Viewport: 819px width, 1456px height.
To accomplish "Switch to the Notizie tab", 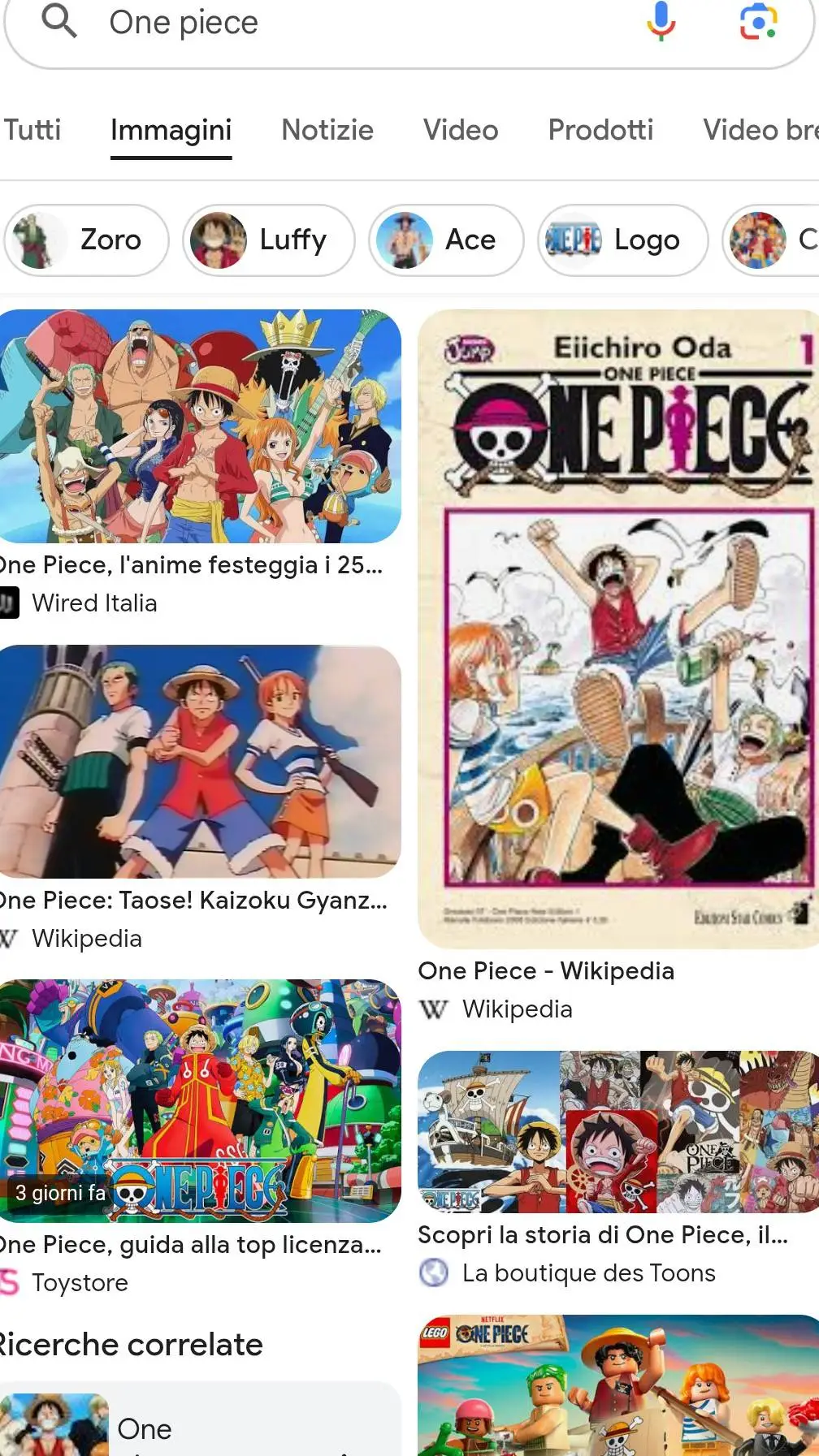I will click(x=327, y=130).
